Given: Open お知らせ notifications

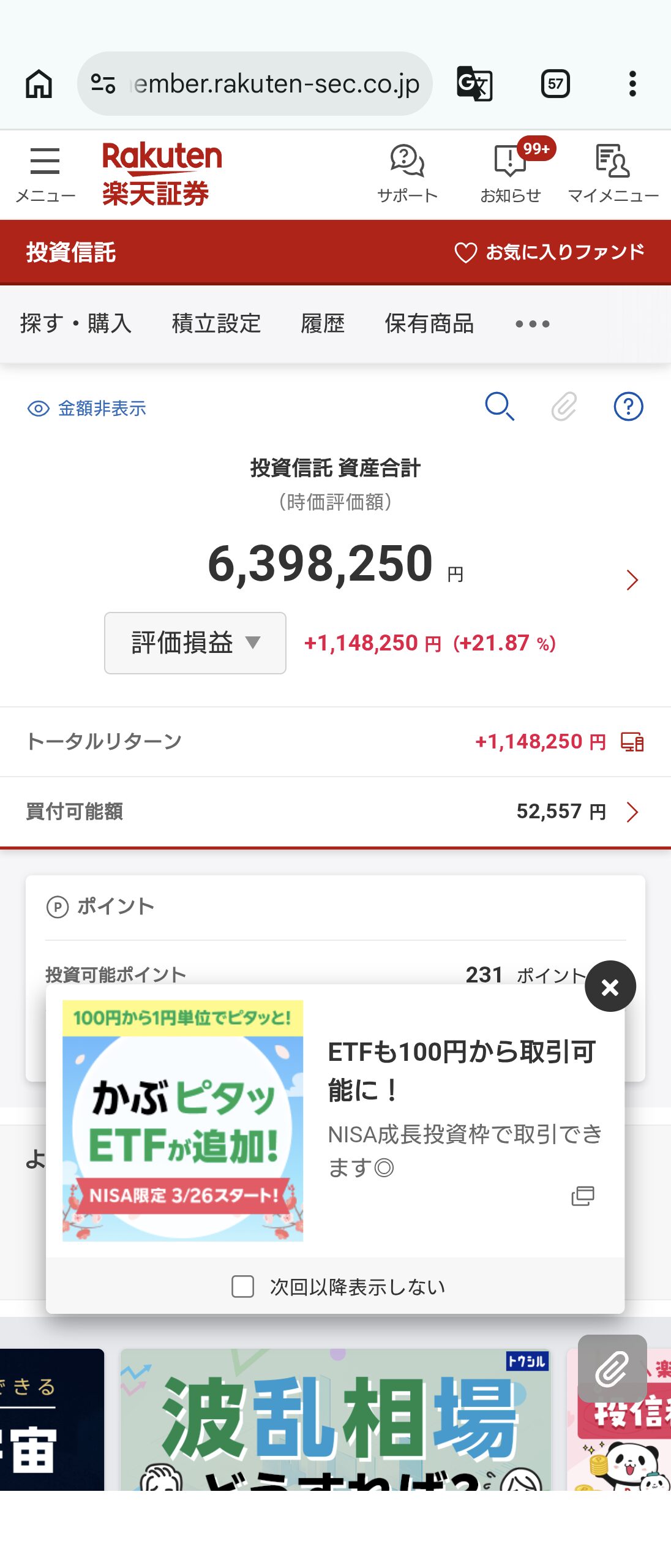Looking at the screenshot, I should pyautogui.click(x=510, y=174).
